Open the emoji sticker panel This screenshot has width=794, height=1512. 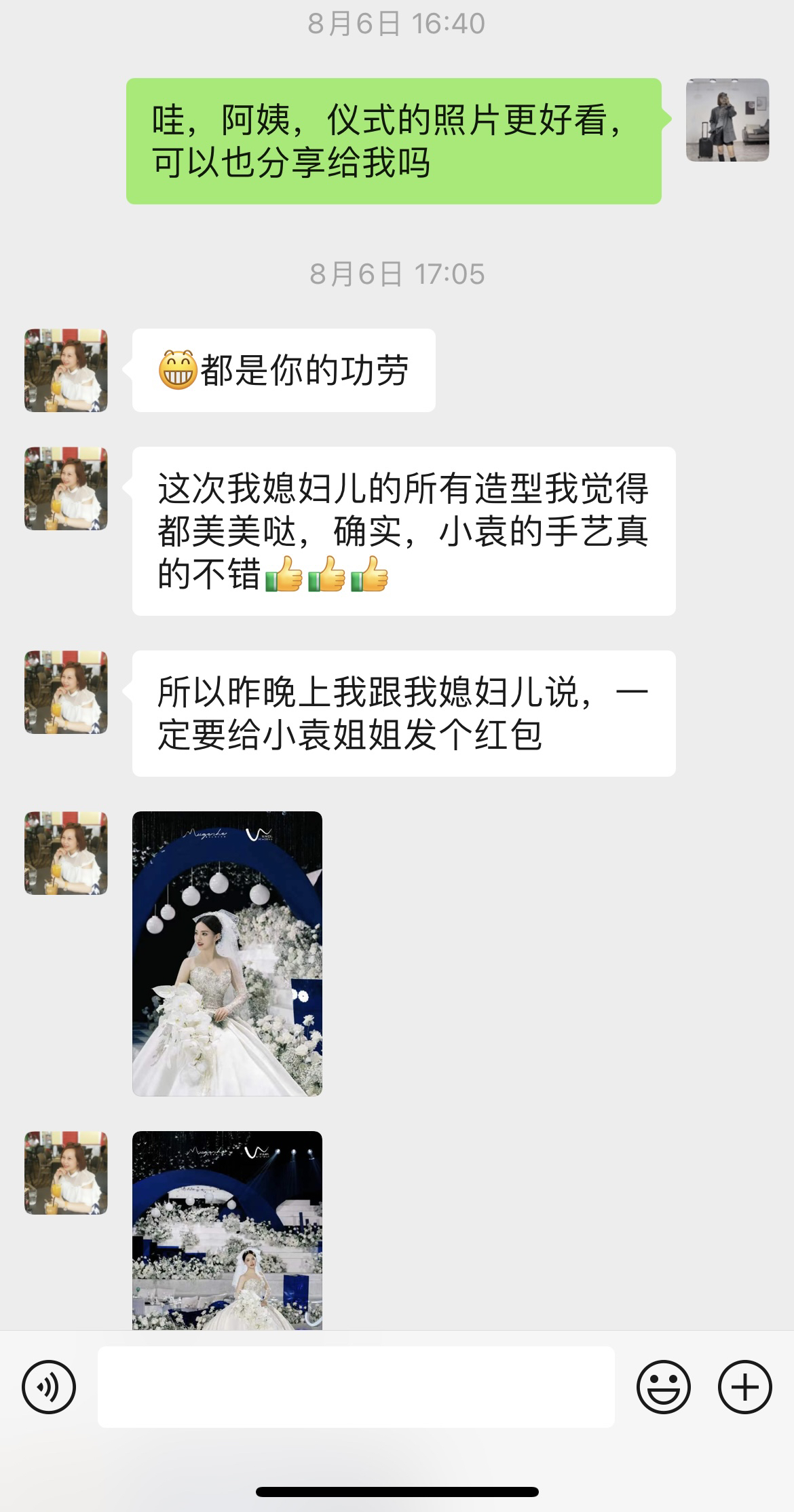click(x=663, y=1387)
